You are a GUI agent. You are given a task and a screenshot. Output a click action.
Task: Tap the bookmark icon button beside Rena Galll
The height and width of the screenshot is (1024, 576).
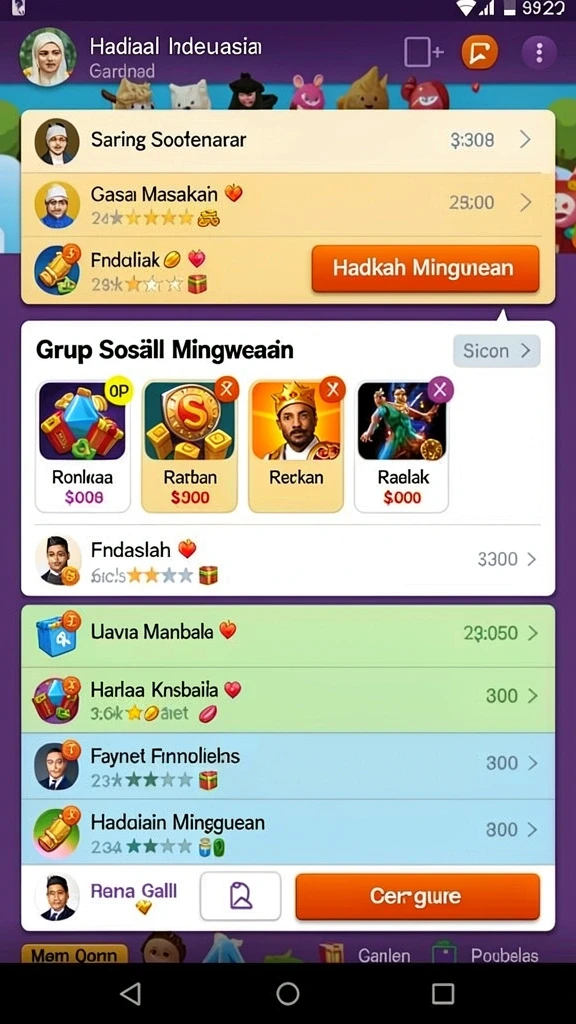coord(240,896)
